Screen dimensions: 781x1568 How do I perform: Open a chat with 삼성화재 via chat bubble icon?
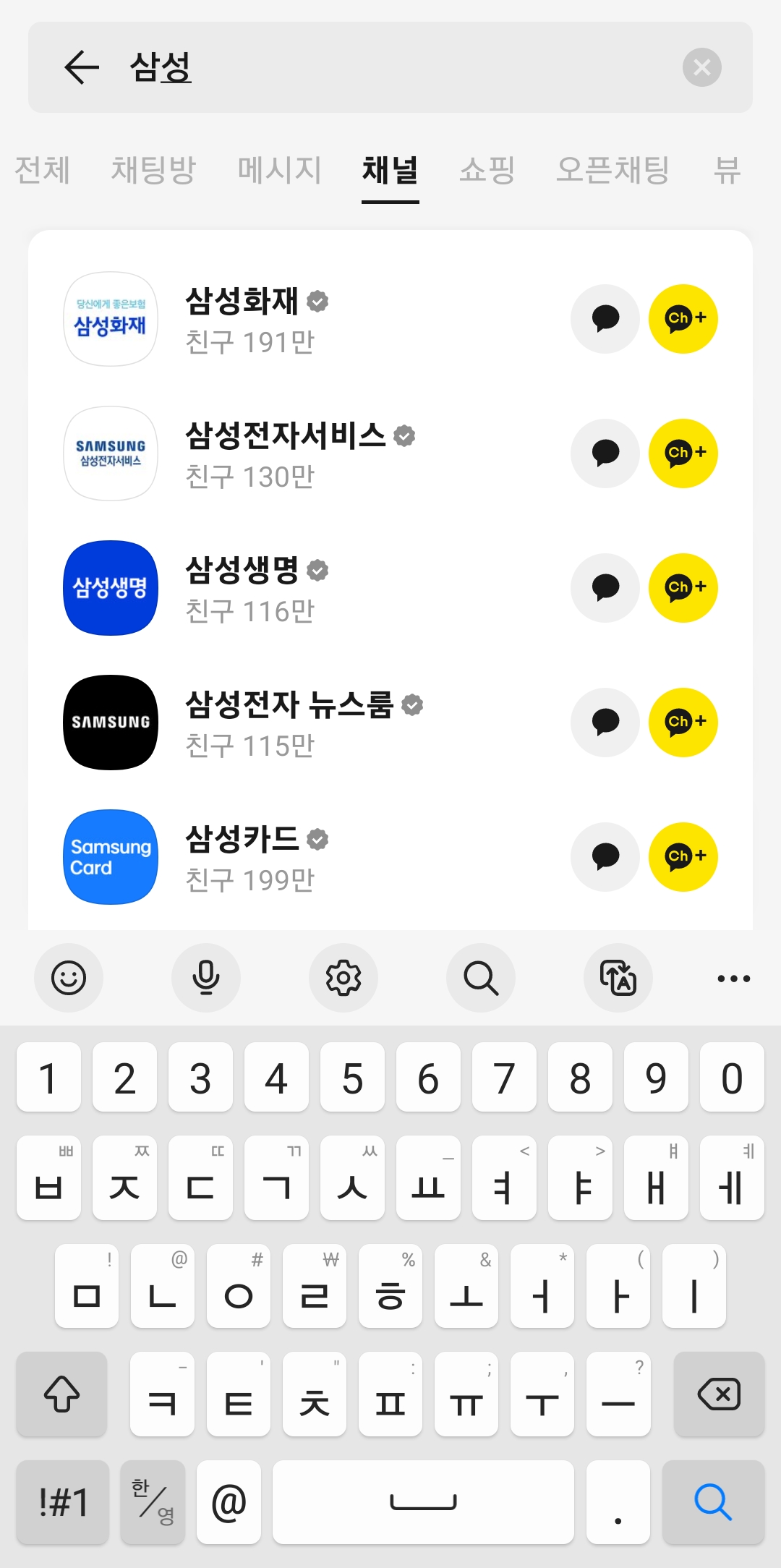[605, 319]
